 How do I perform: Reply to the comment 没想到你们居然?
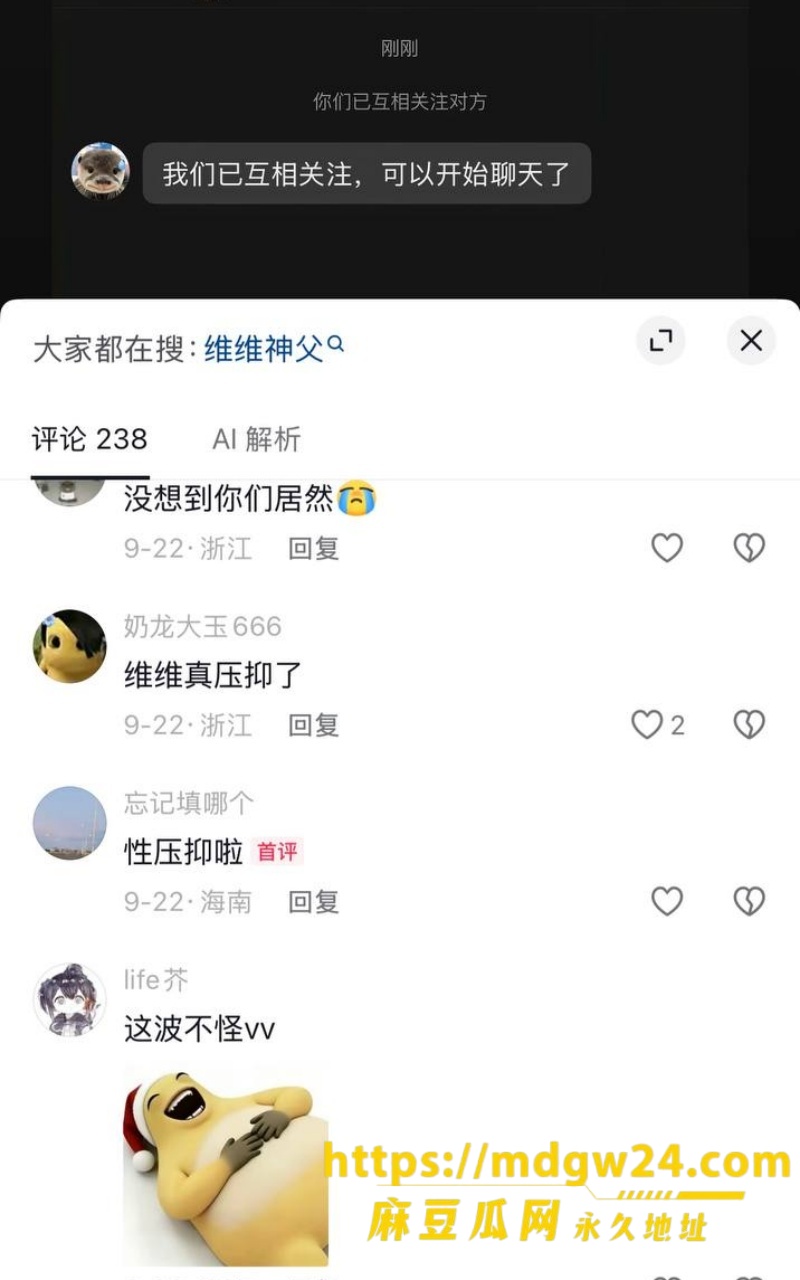(314, 548)
